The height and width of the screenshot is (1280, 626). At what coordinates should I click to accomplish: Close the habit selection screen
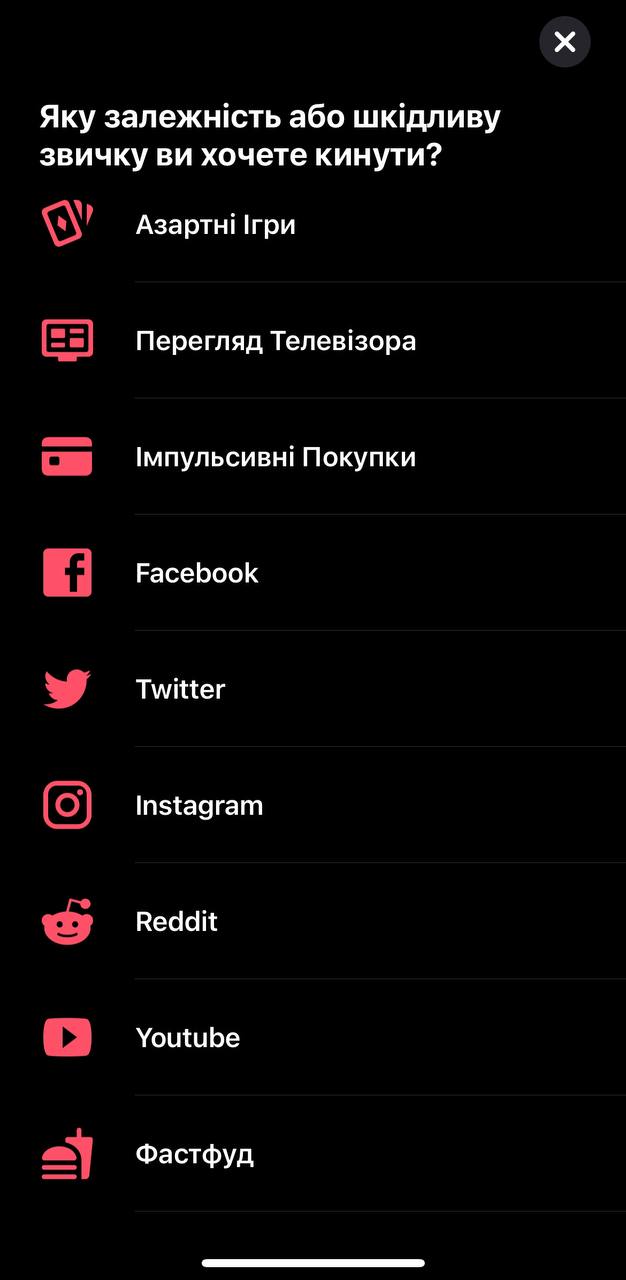564,42
